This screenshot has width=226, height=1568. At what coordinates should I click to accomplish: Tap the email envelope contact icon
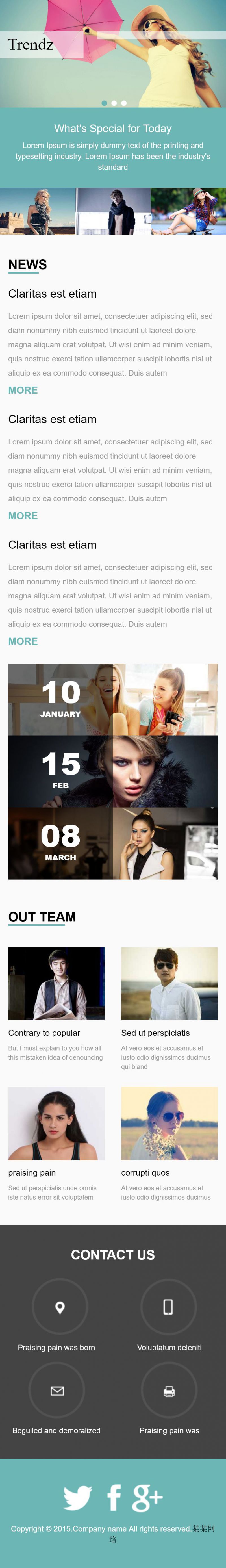pos(57,1391)
